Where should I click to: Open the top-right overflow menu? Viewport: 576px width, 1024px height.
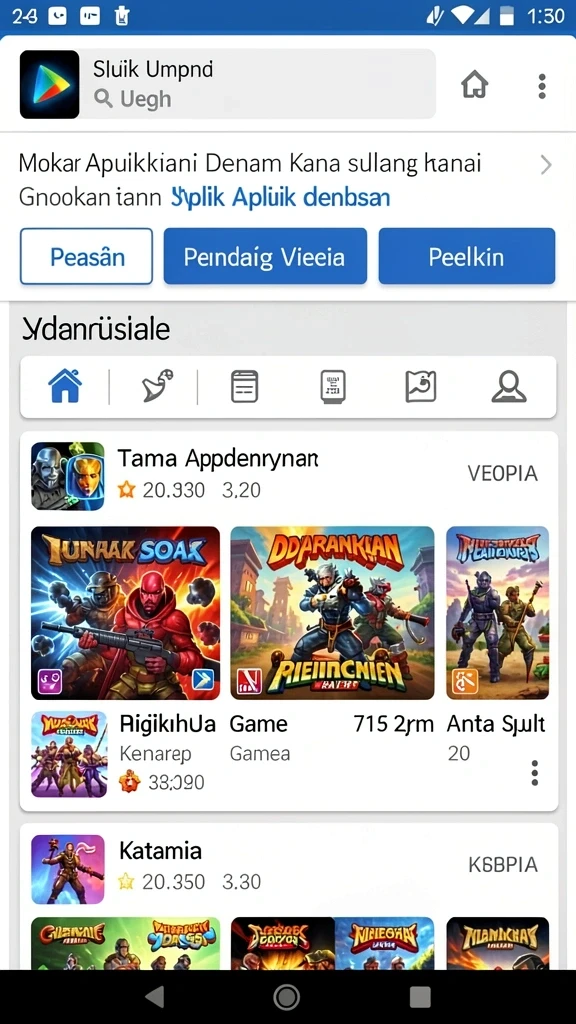click(x=541, y=86)
